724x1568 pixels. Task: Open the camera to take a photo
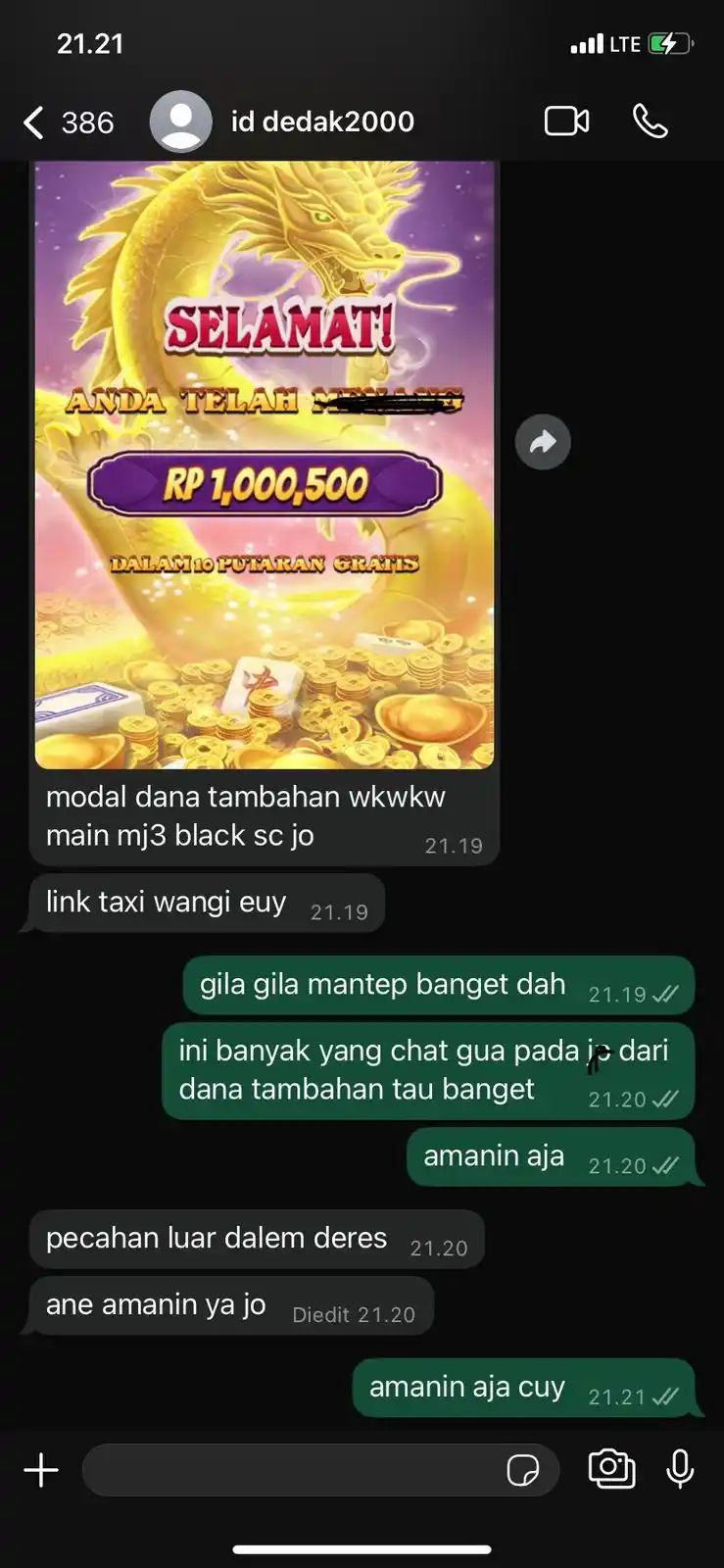coord(611,1468)
